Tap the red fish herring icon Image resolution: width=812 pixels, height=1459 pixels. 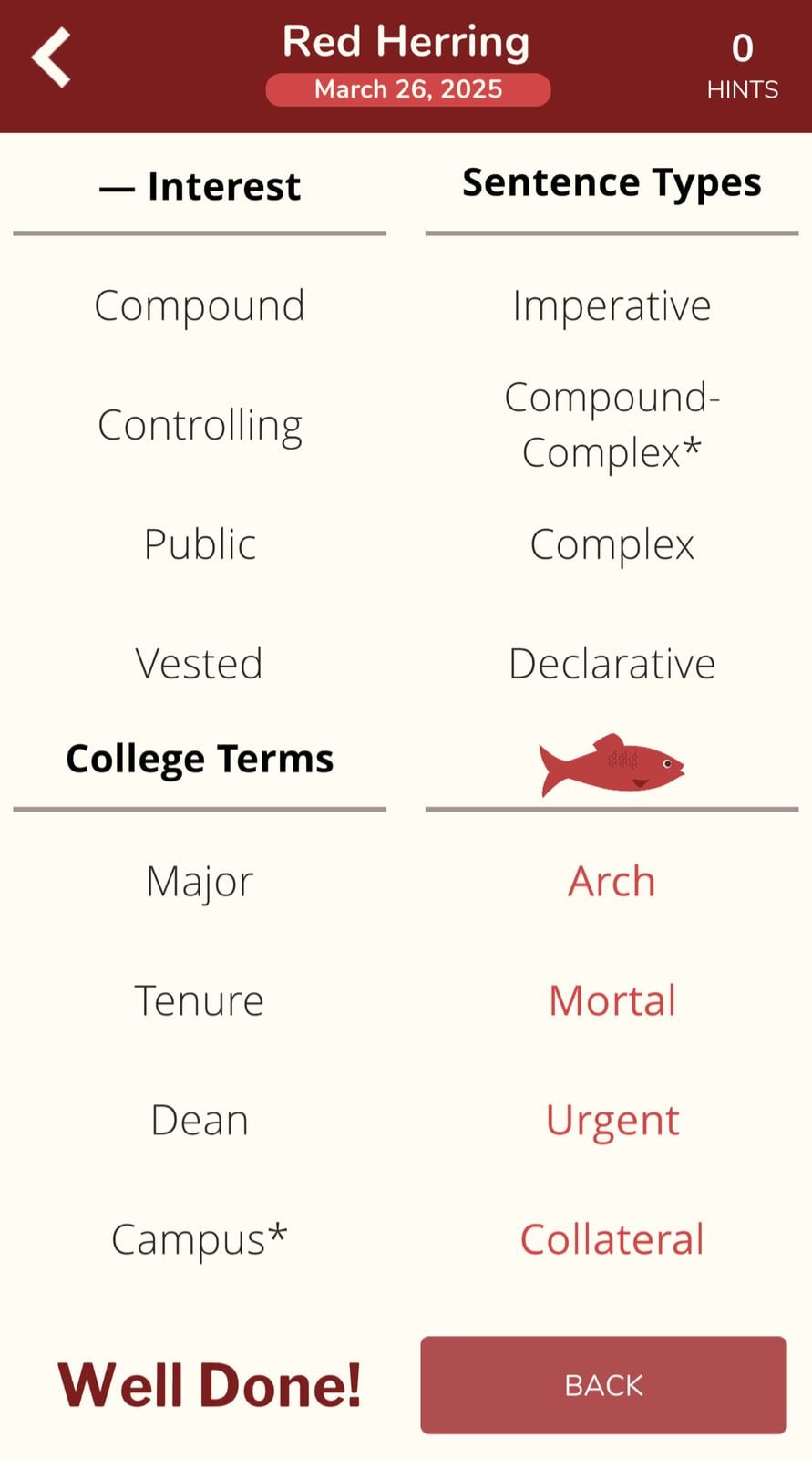coord(612,764)
